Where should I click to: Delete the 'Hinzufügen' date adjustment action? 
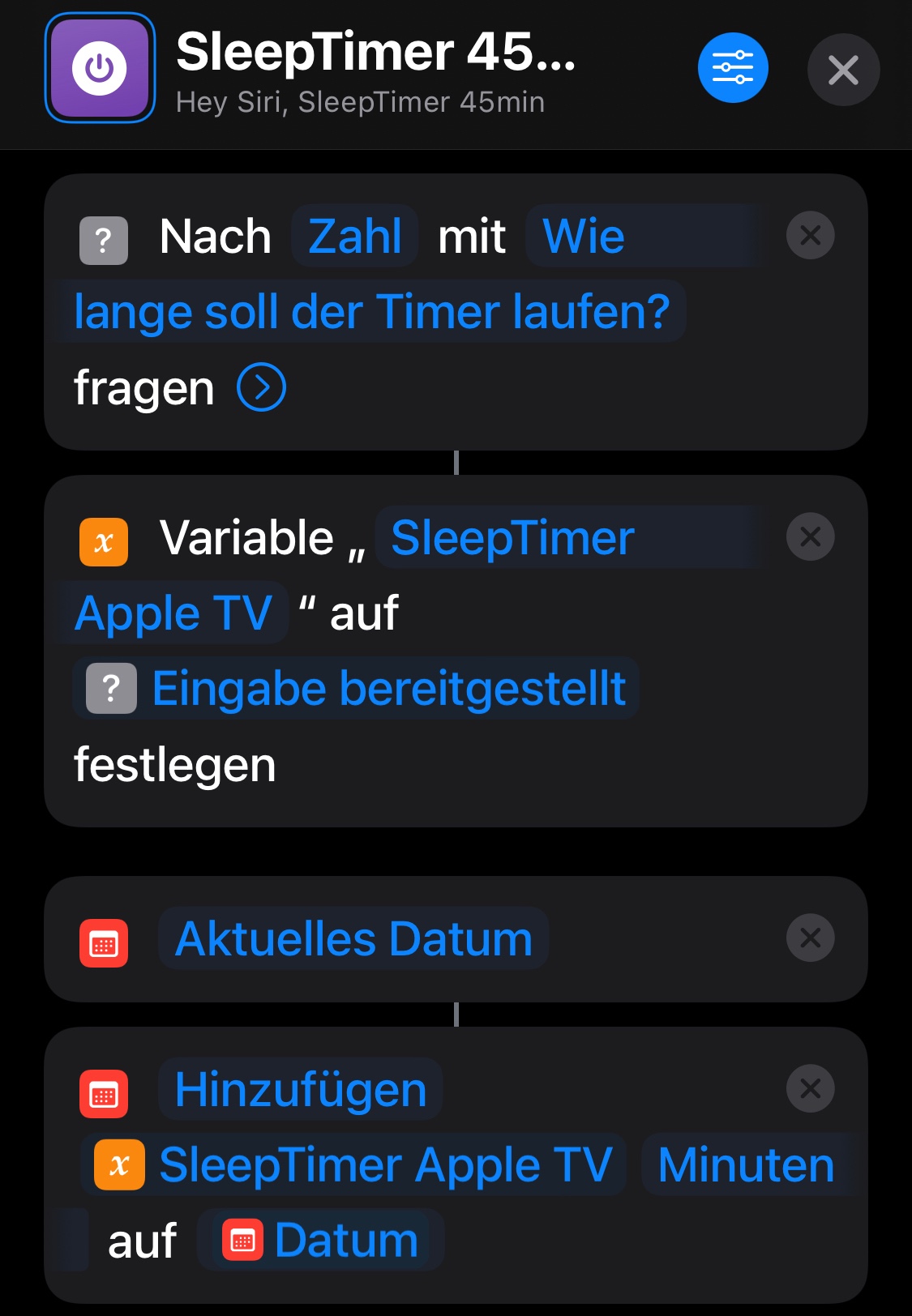(810, 1088)
